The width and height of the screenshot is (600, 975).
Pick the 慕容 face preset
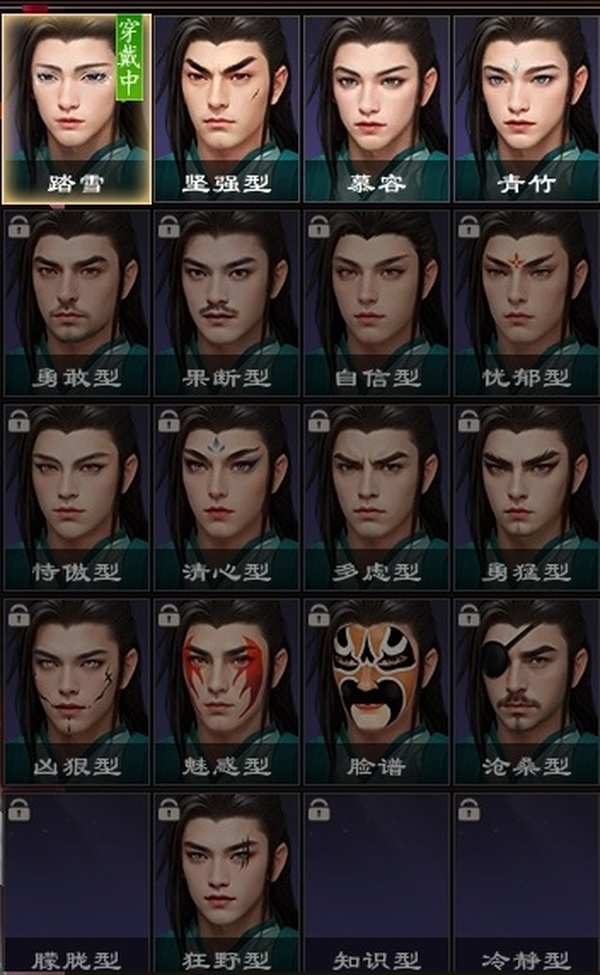[x=377, y=108]
